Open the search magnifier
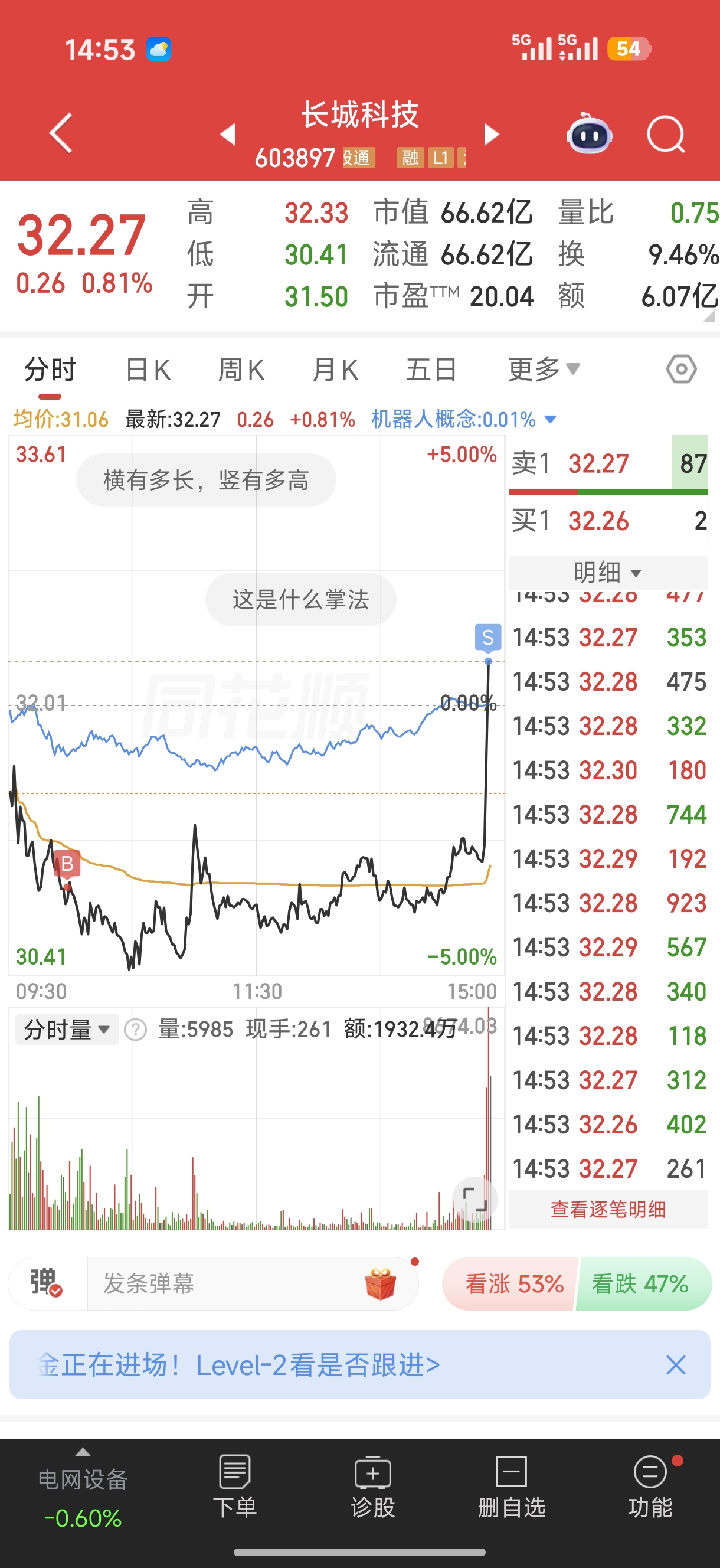720x1568 pixels. click(666, 134)
